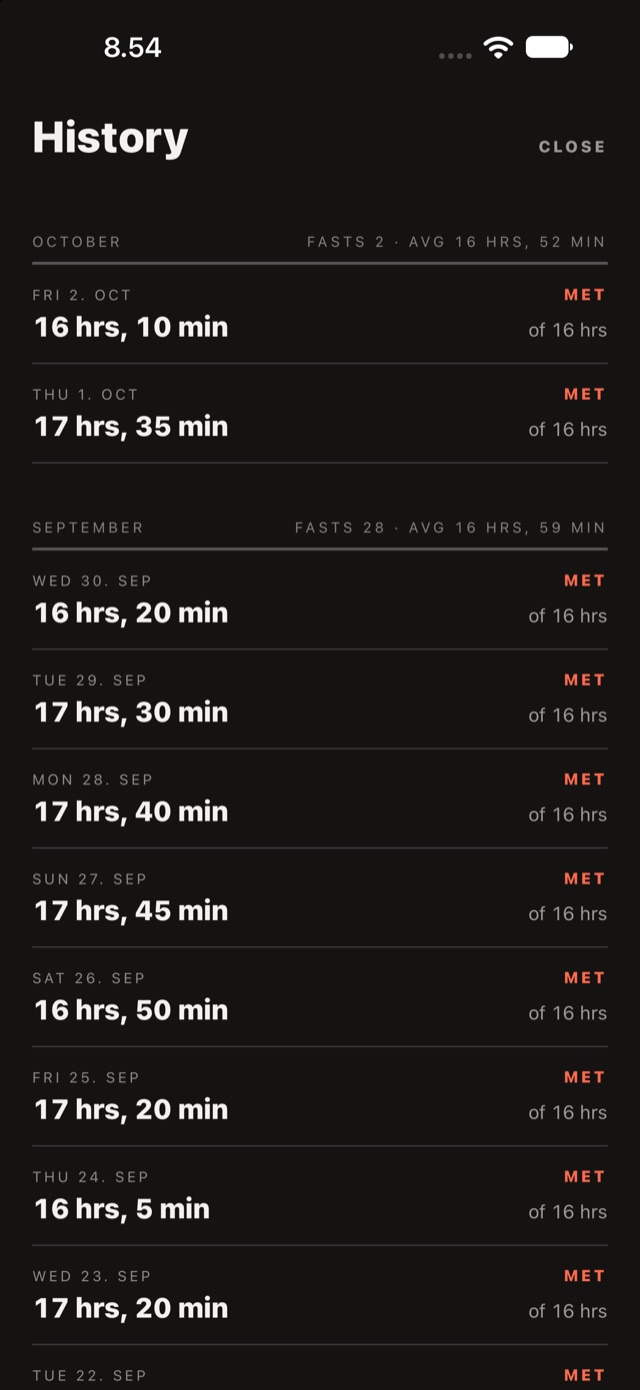Open the Sun 27. Sep fast entry
The width and height of the screenshot is (640, 1390).
320,897
